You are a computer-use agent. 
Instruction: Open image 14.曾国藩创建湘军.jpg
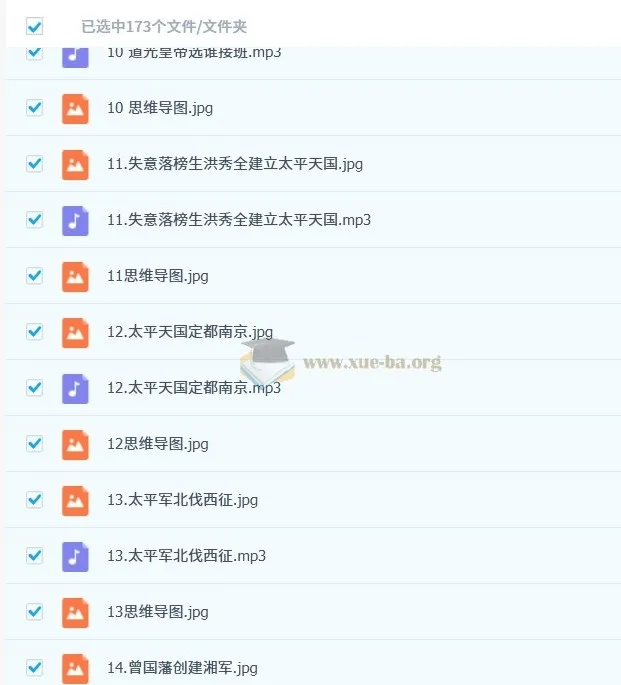tap(182, 667)
